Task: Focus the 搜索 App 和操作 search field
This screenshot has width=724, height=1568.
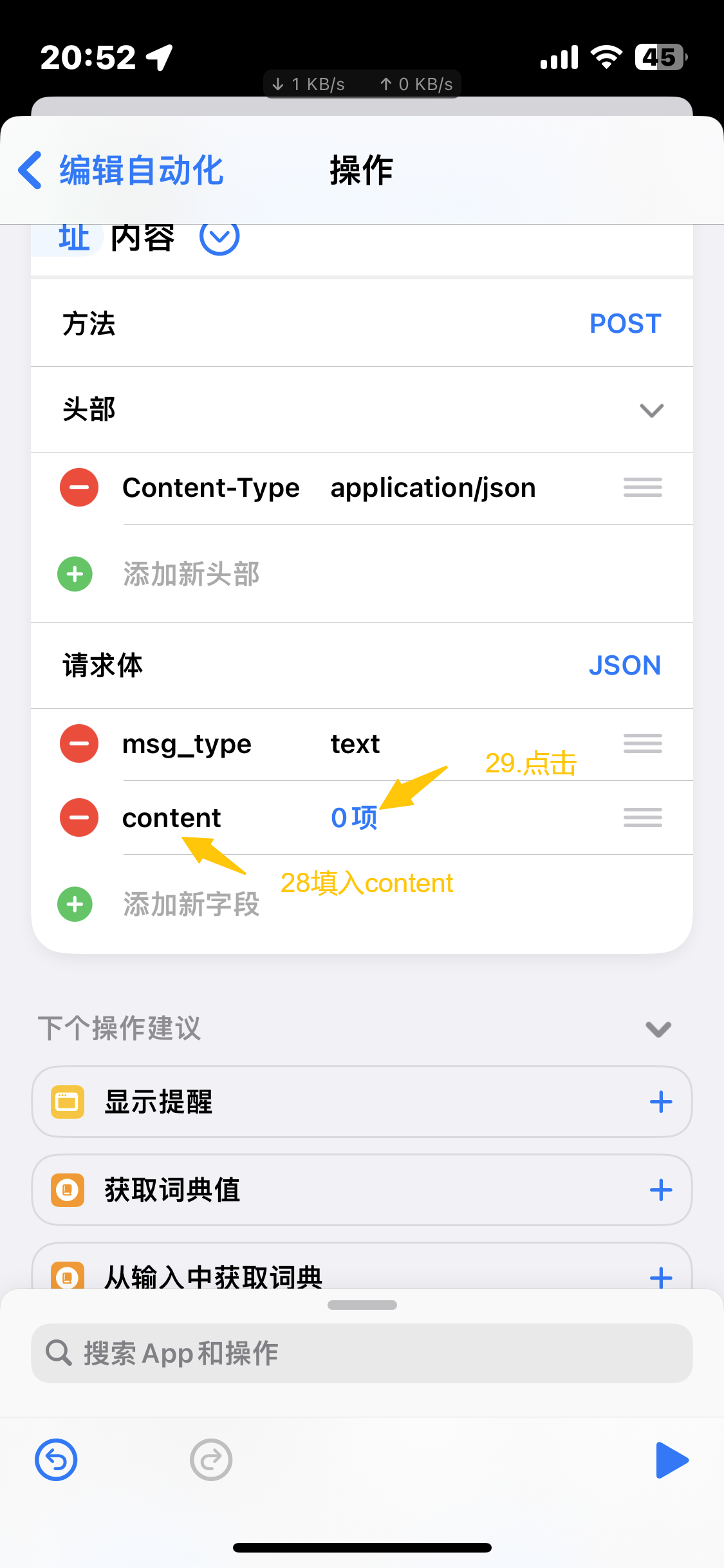Action: (362, 1353)
